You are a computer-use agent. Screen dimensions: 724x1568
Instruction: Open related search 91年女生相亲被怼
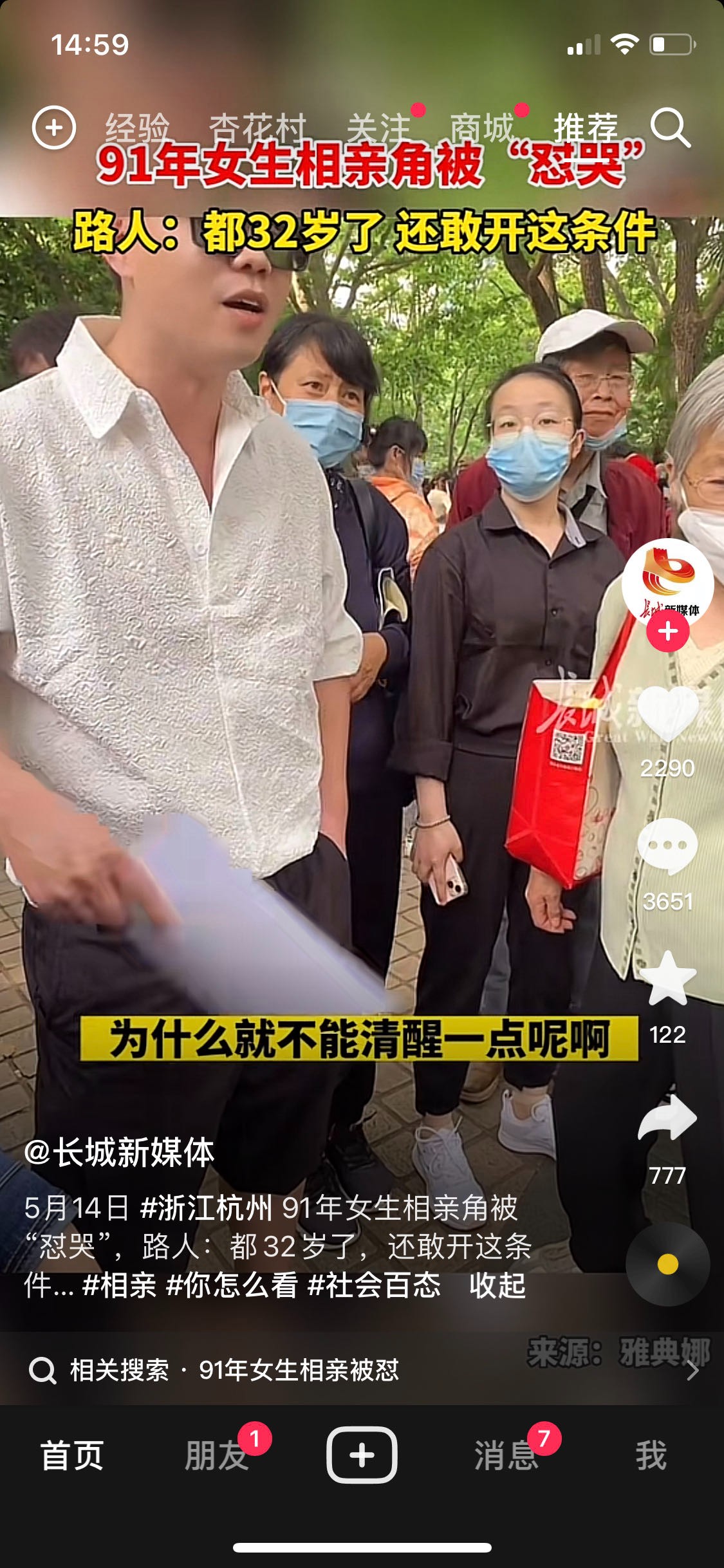point(299,1370)
